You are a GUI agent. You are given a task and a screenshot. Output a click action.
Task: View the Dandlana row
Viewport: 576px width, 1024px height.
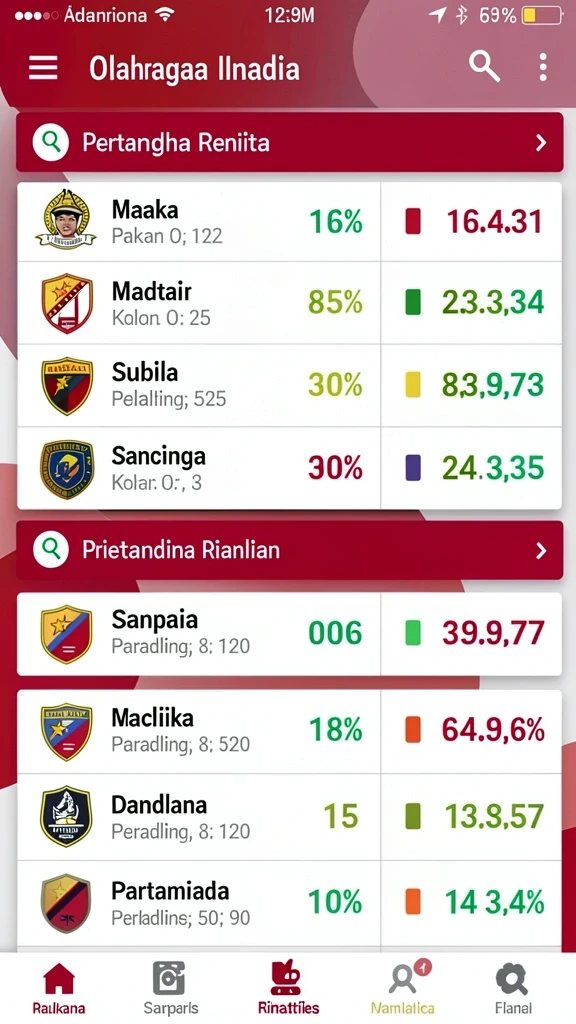[x=289, y=816]
